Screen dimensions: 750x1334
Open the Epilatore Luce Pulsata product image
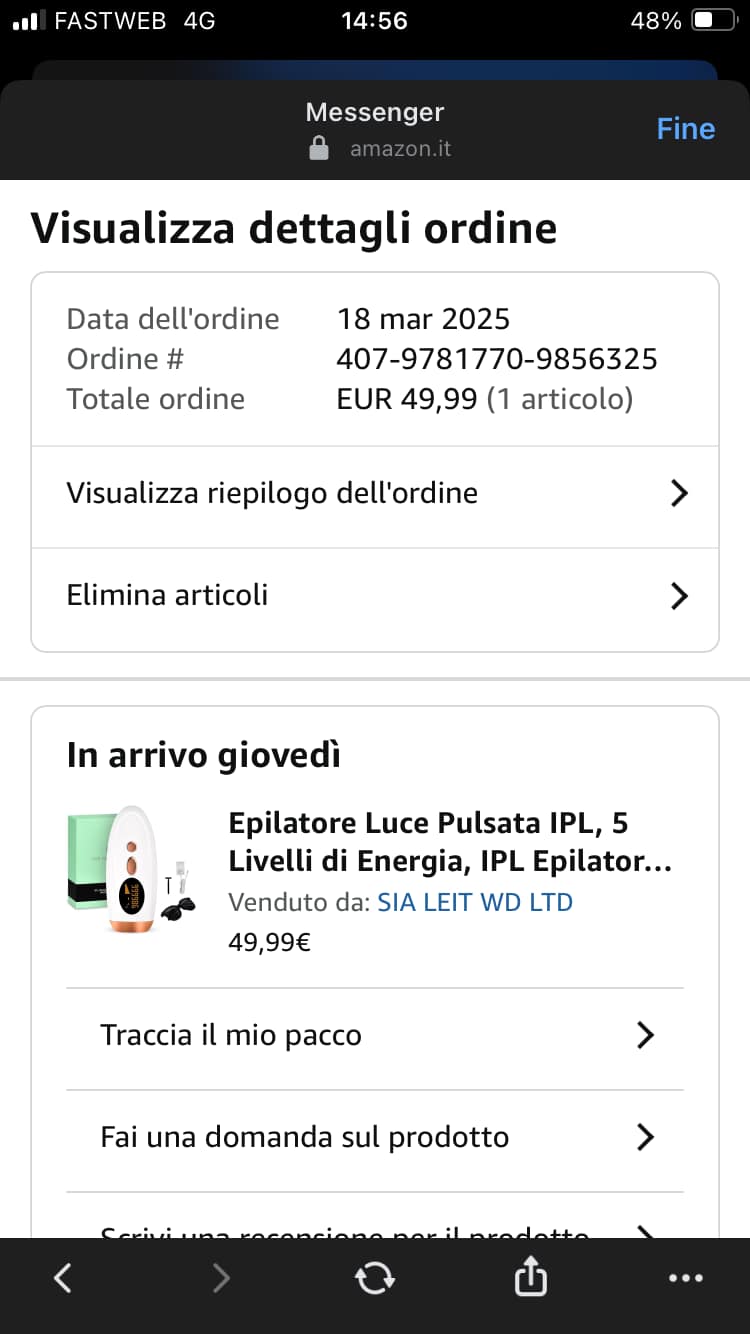coord(132,869)
